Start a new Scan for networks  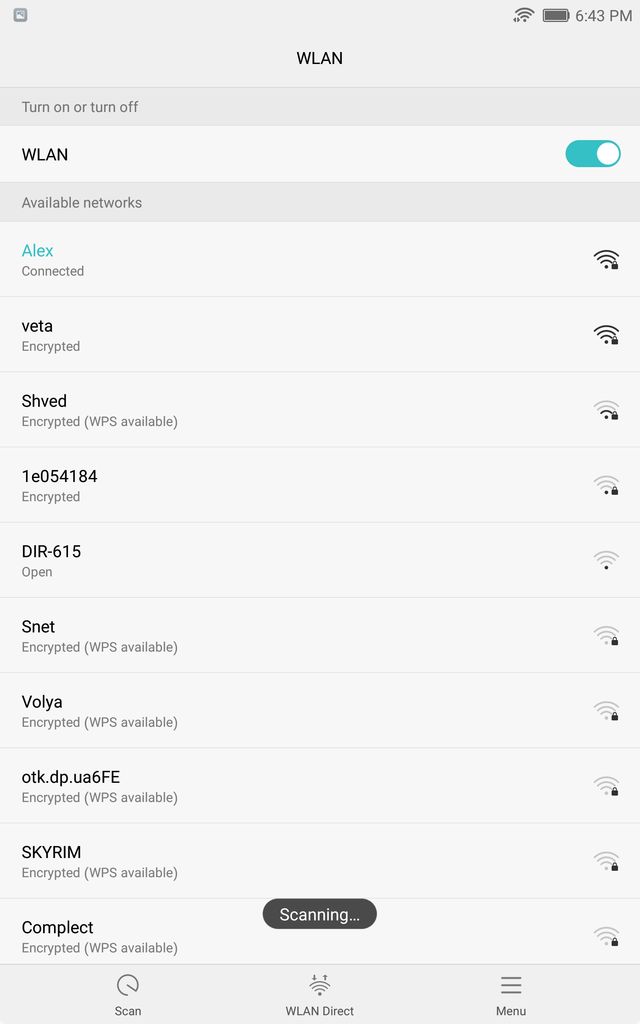click(128, 995)
